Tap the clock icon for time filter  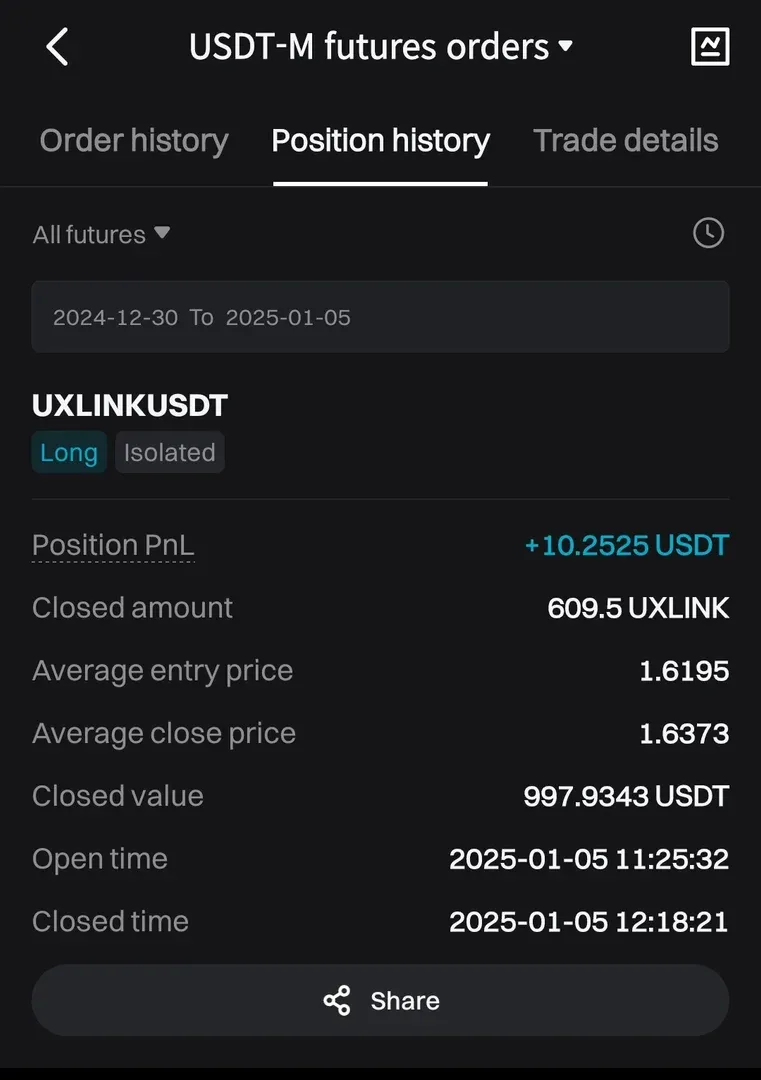[x=708, y=234]
